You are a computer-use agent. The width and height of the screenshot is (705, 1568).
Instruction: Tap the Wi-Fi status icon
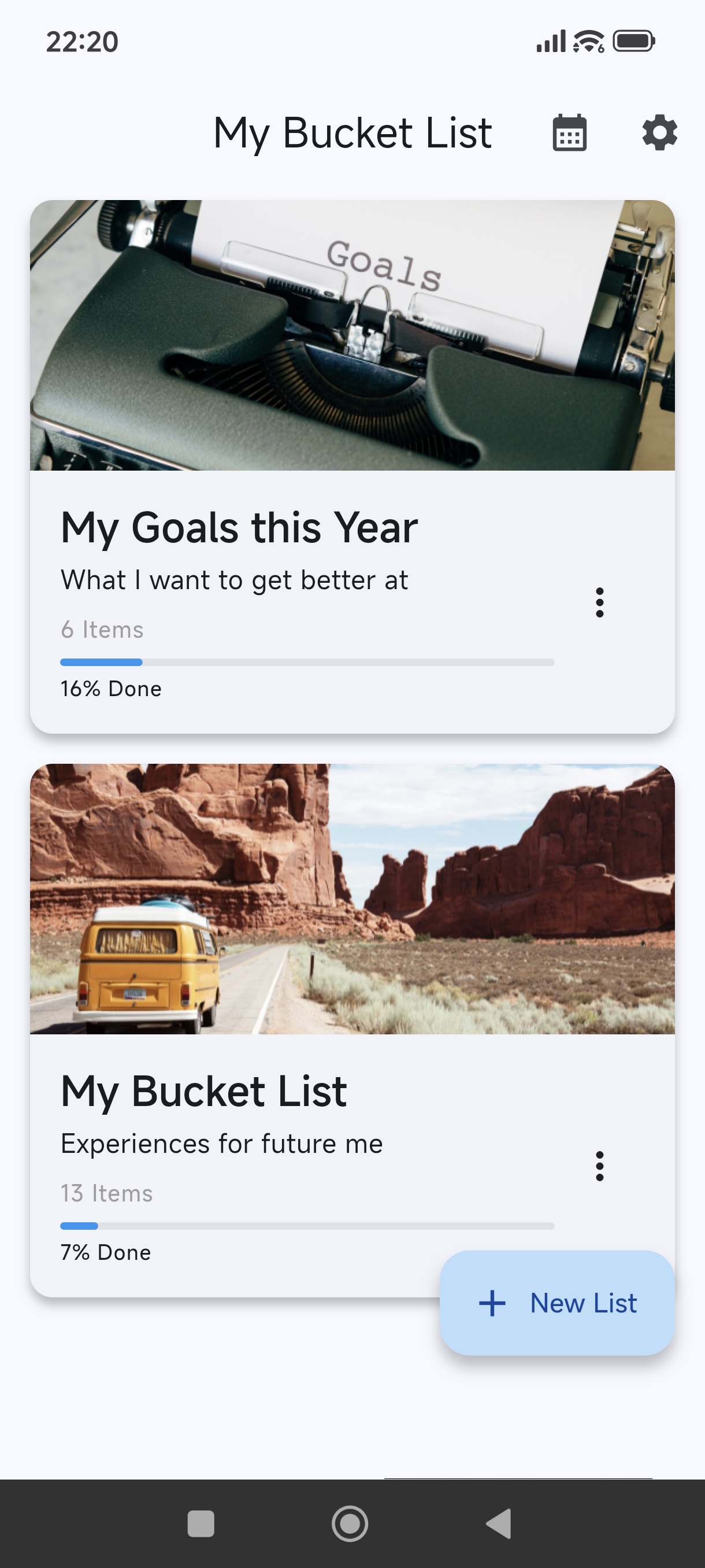588,40
